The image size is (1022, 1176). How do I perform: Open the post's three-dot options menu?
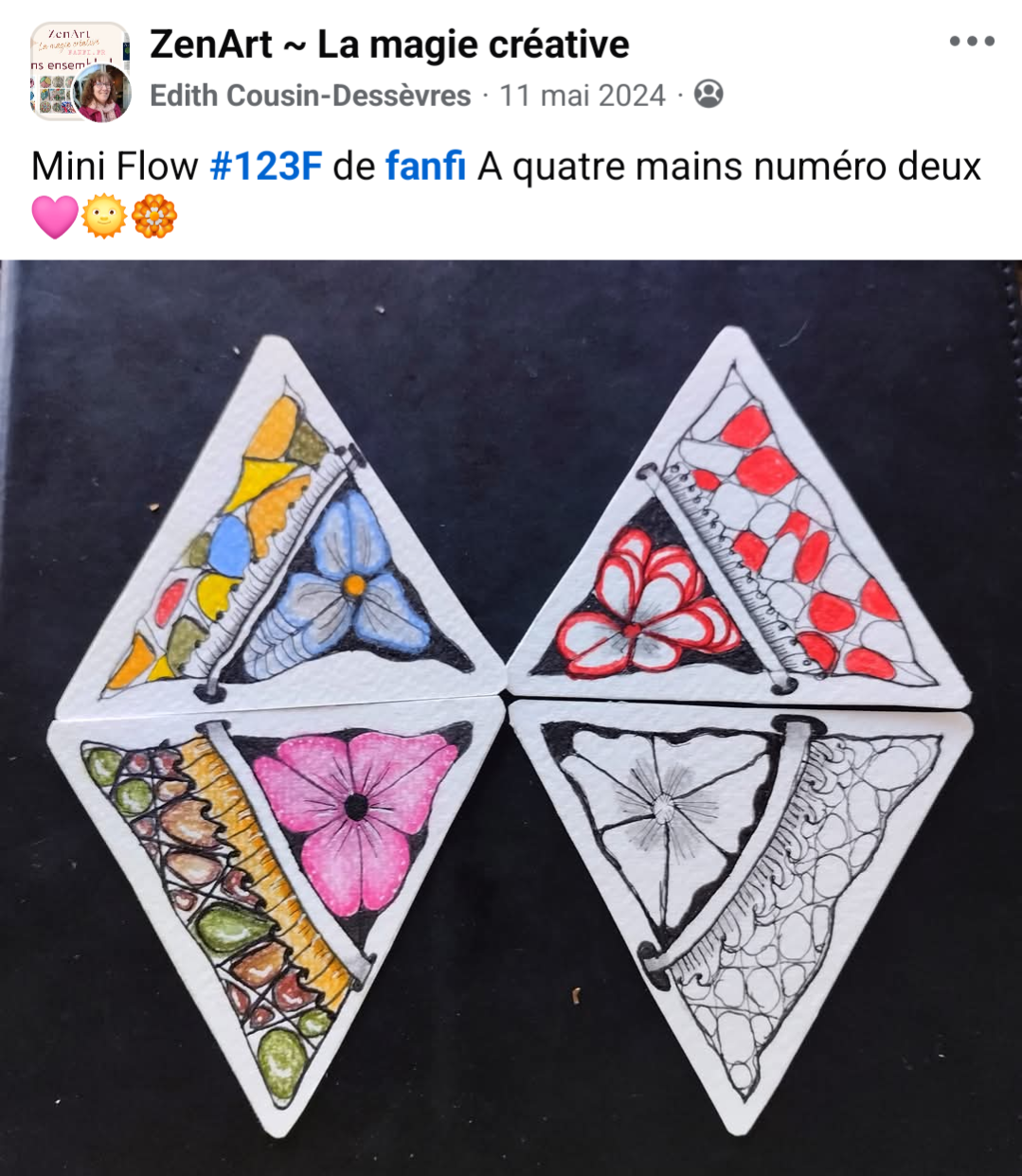tap(972, 41)
